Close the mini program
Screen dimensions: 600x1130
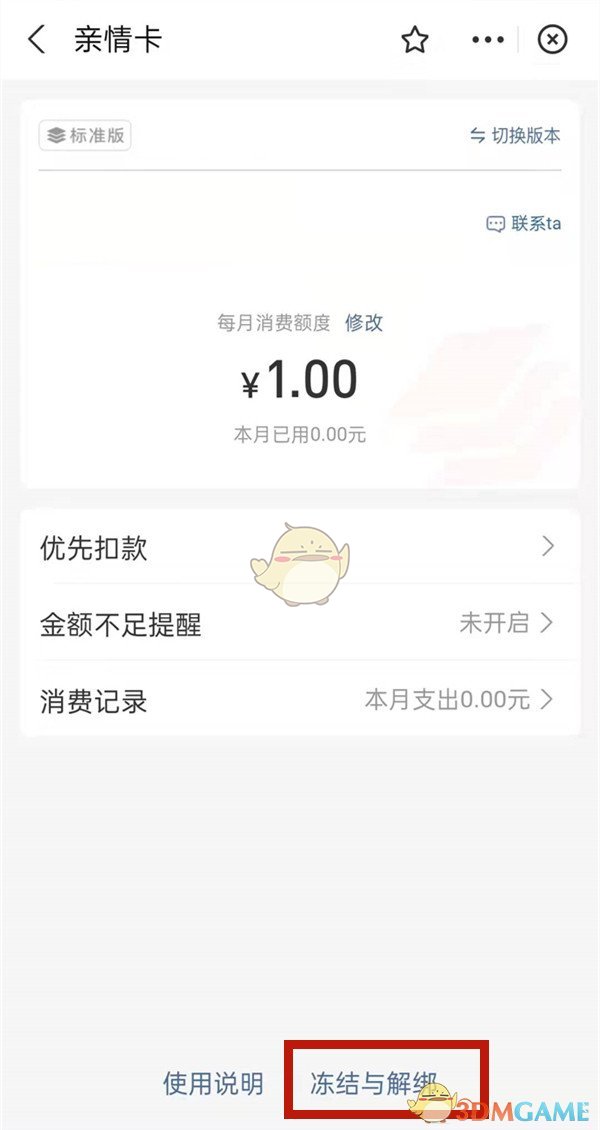click(552, 40)
